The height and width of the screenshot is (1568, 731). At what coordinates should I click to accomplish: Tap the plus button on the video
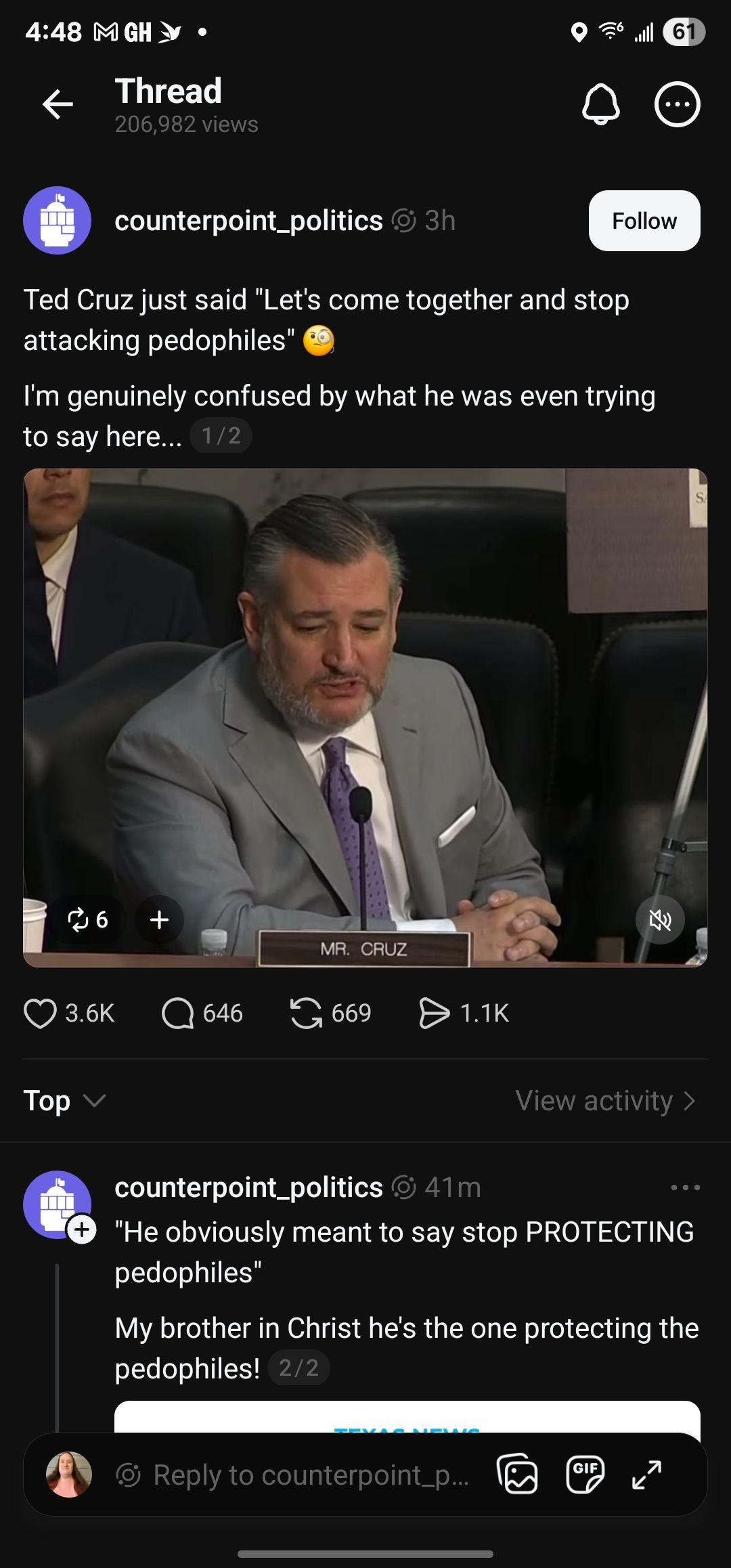159,919
